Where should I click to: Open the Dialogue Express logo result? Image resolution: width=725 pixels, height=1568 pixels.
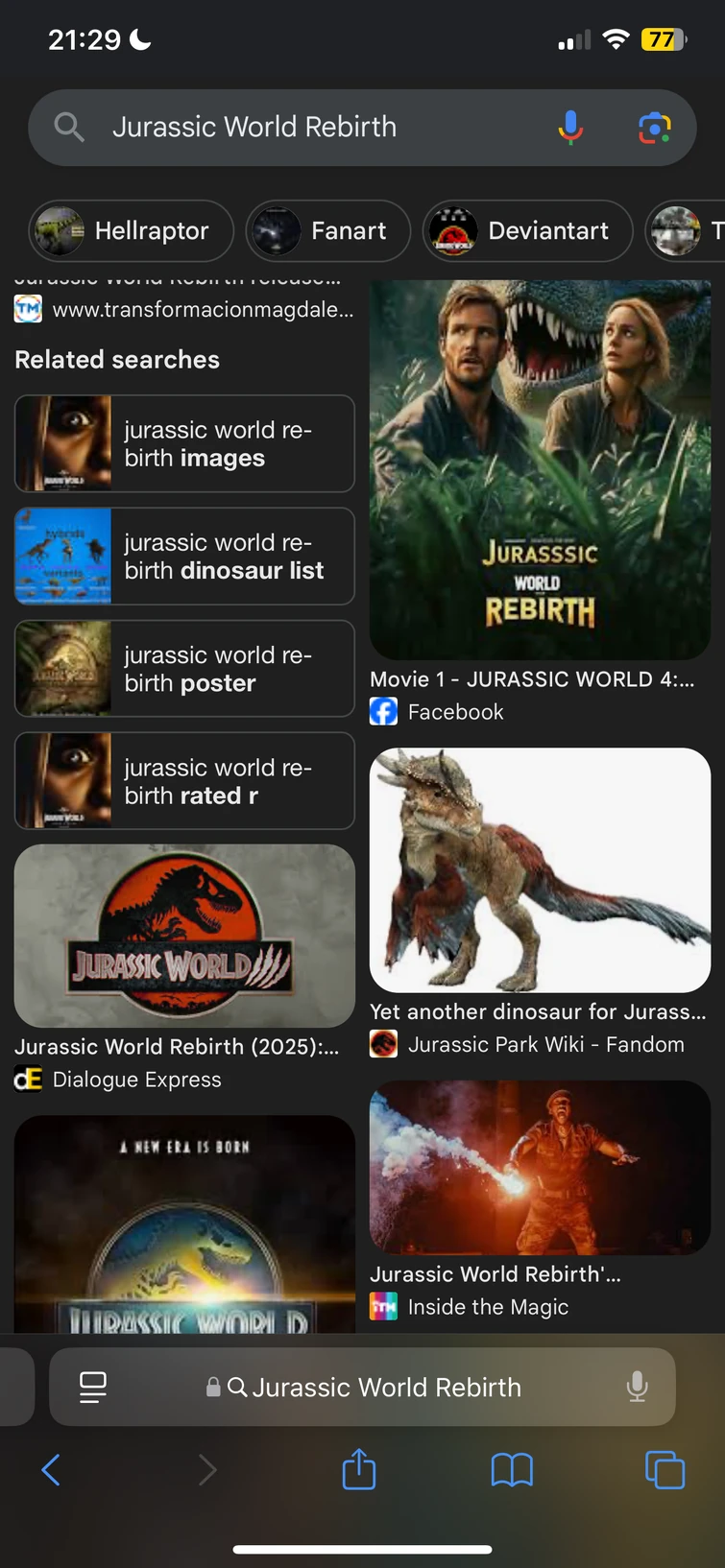coord(184,936)
